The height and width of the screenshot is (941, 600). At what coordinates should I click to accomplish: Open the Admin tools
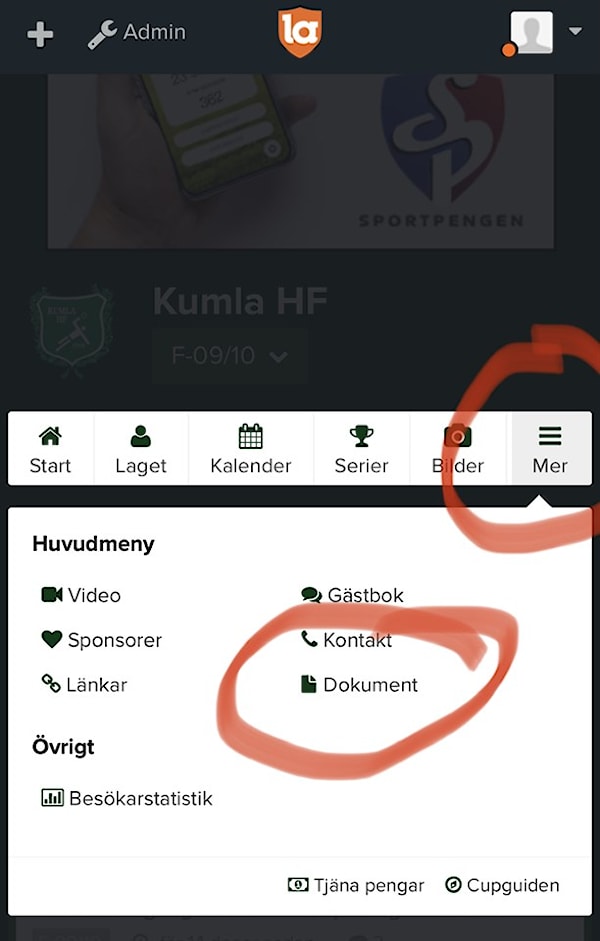pyautogui.click(x=136, y=33)
